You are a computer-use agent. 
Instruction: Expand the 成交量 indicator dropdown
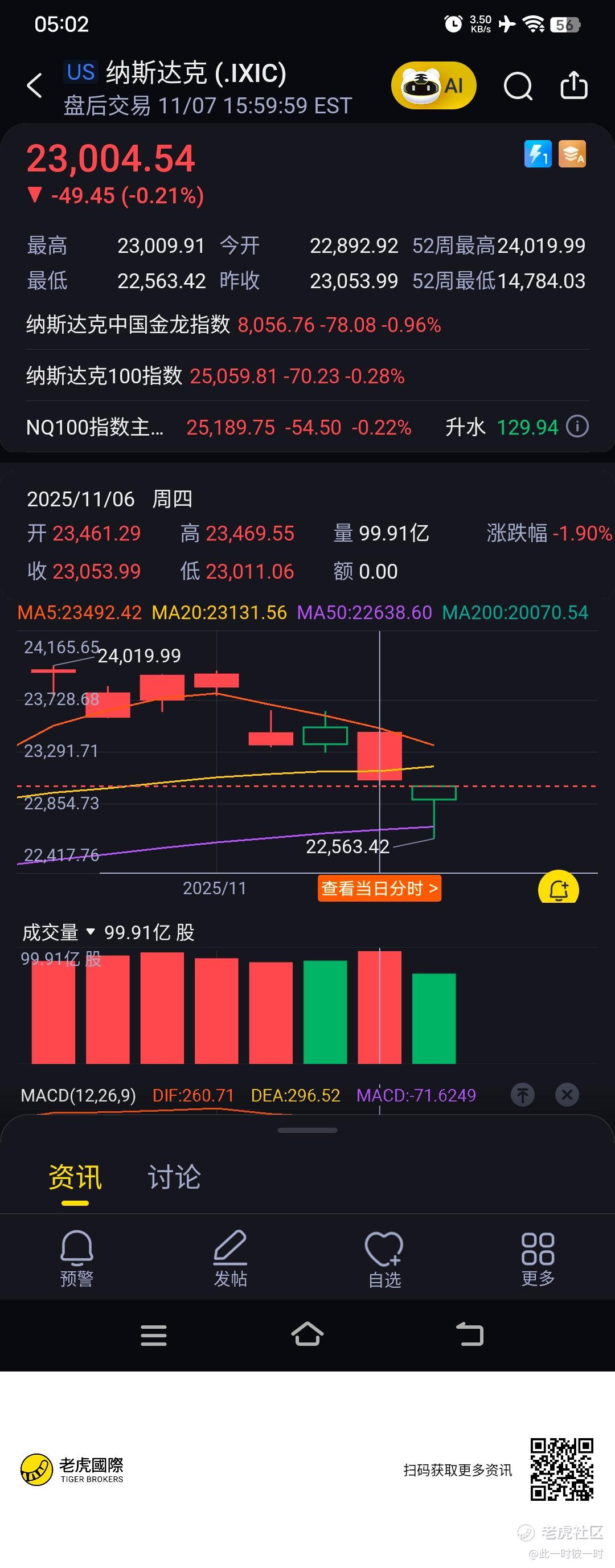(x=91, y=932)
